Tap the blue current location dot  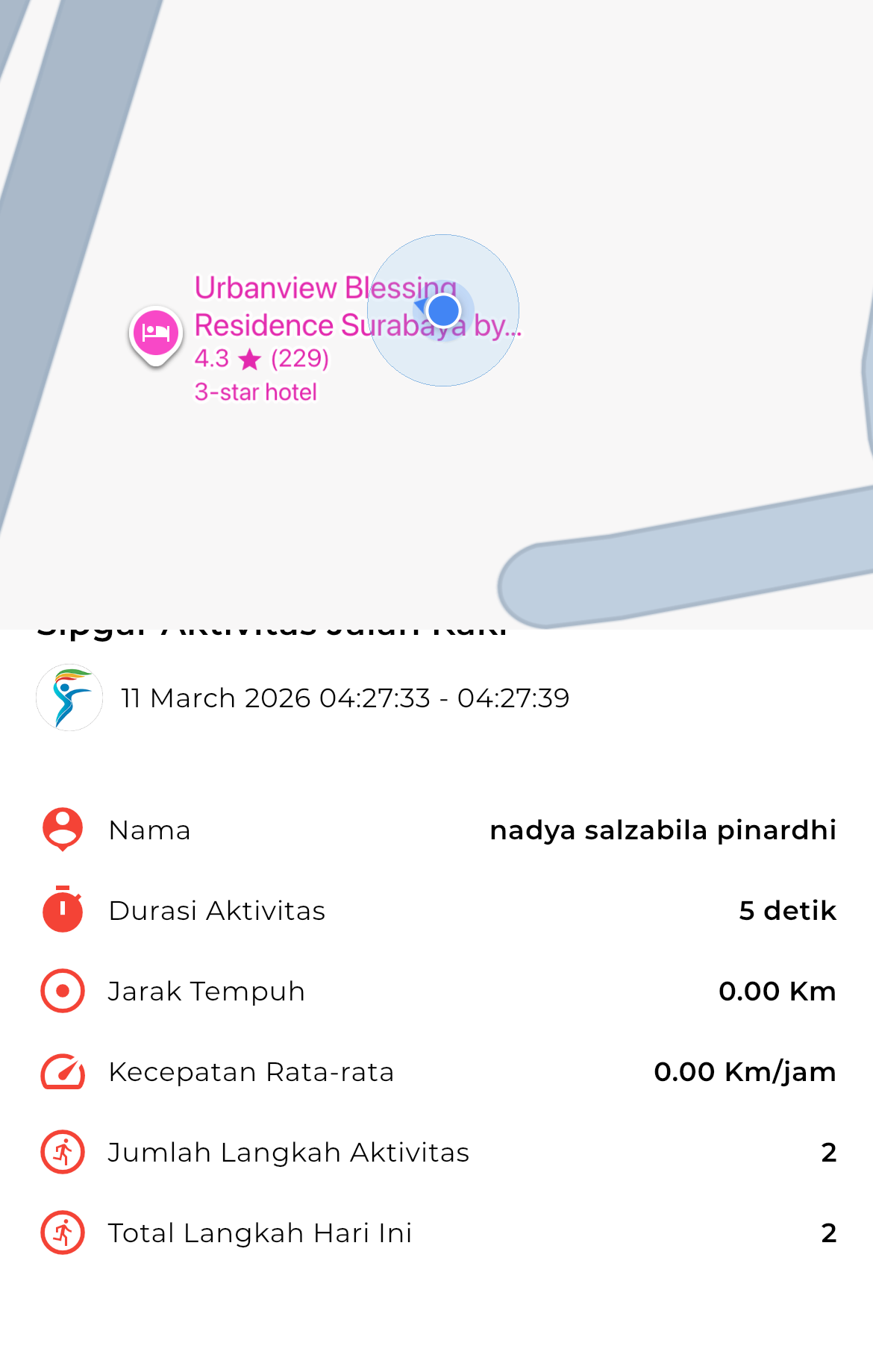[x=444, y=310]
